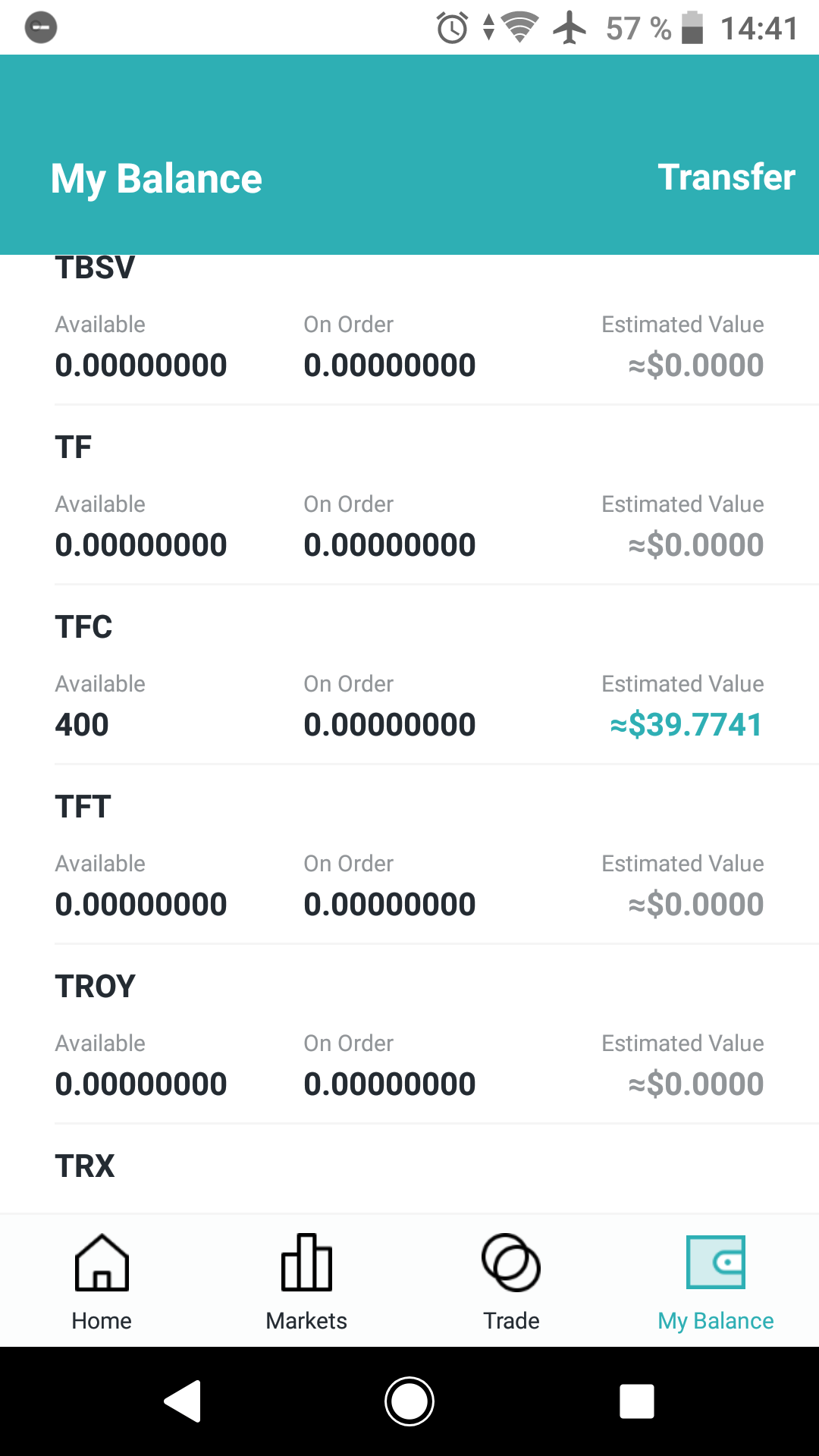
Task: Open the Trade tab
Action: 511,1282
